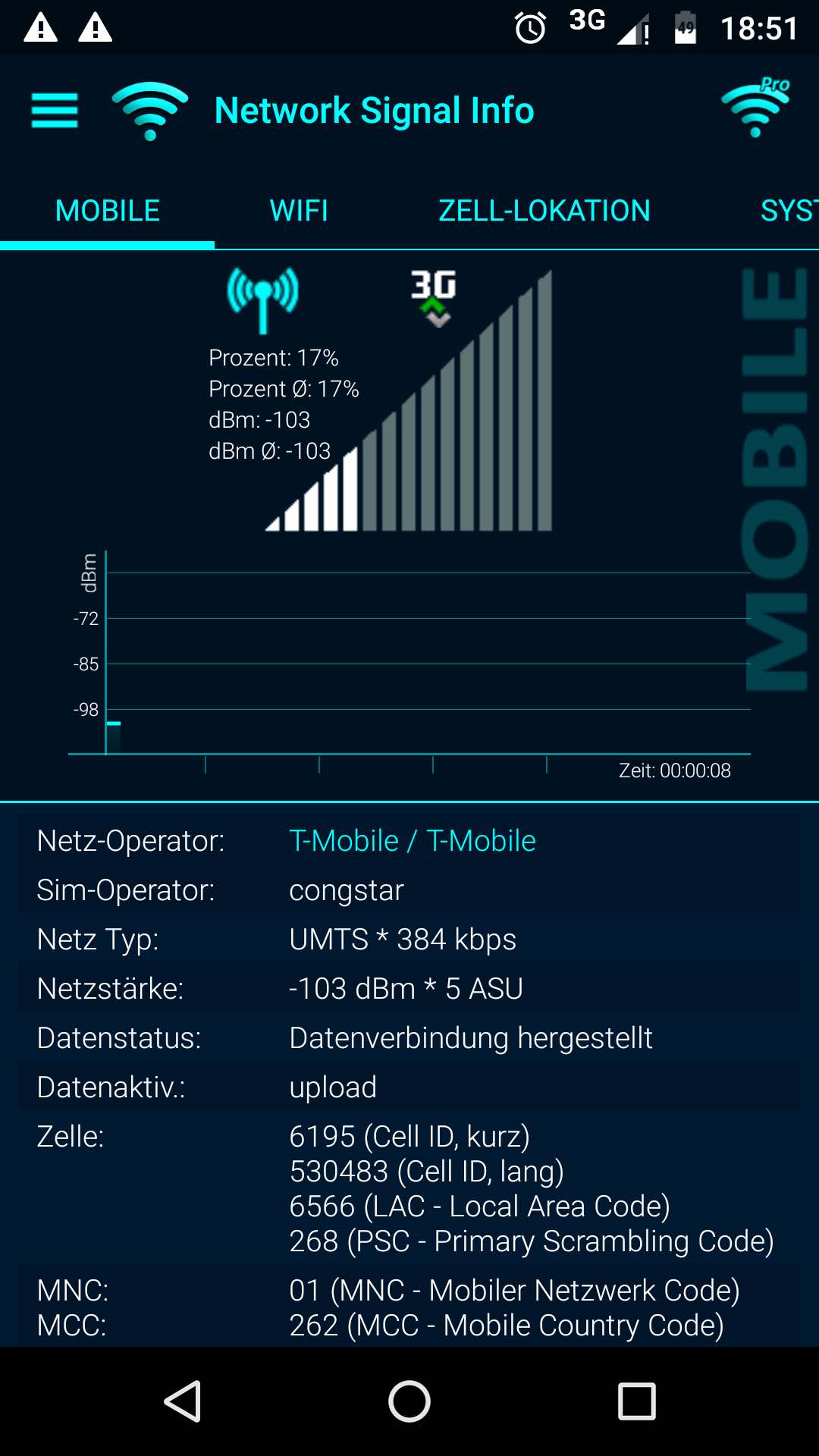Open the Pro upgrade wifi icon
Screen dimensions: 819x1456
(x=755, y=108)
